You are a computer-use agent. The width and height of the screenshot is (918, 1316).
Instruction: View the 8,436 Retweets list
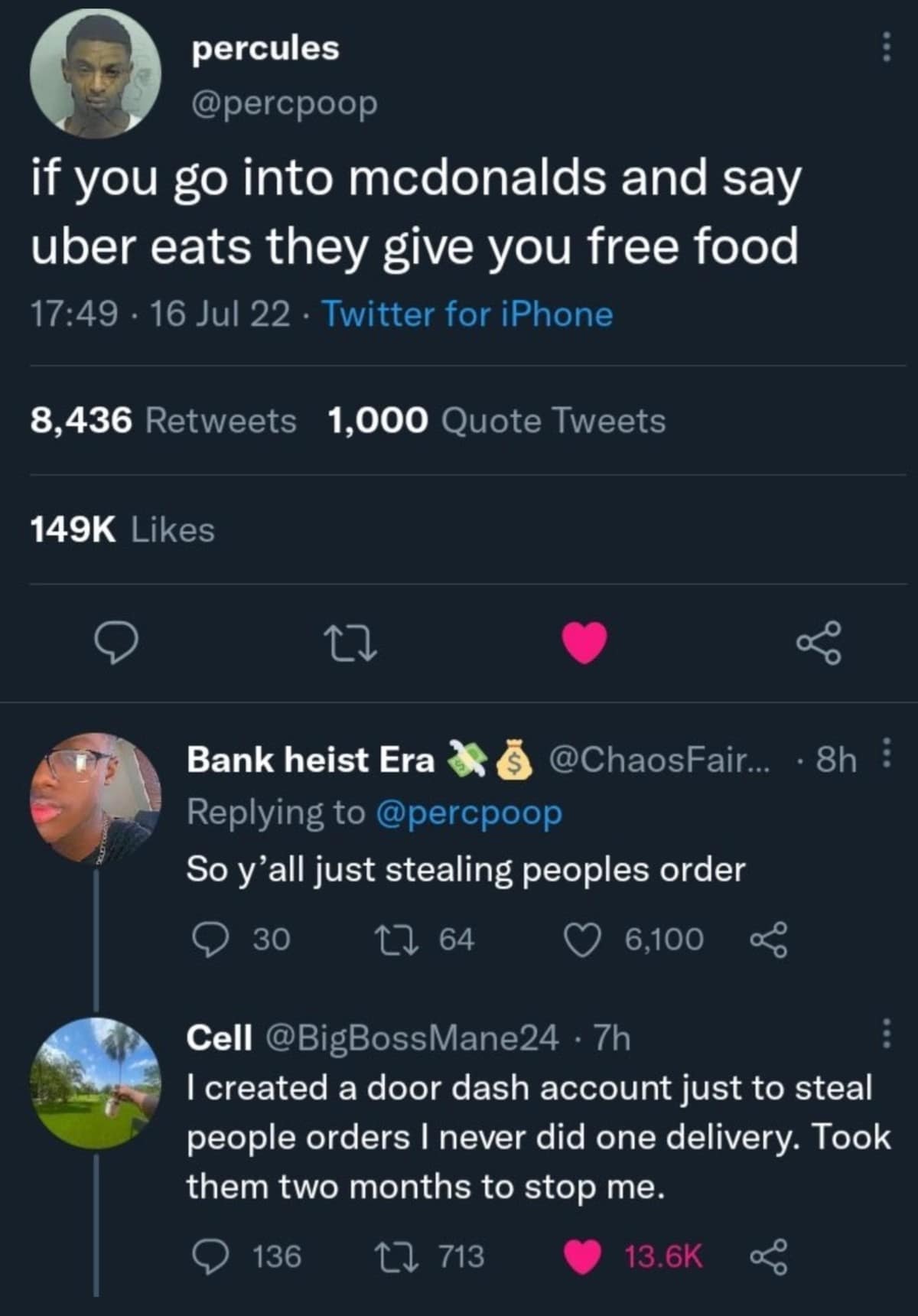click(163, 421)
